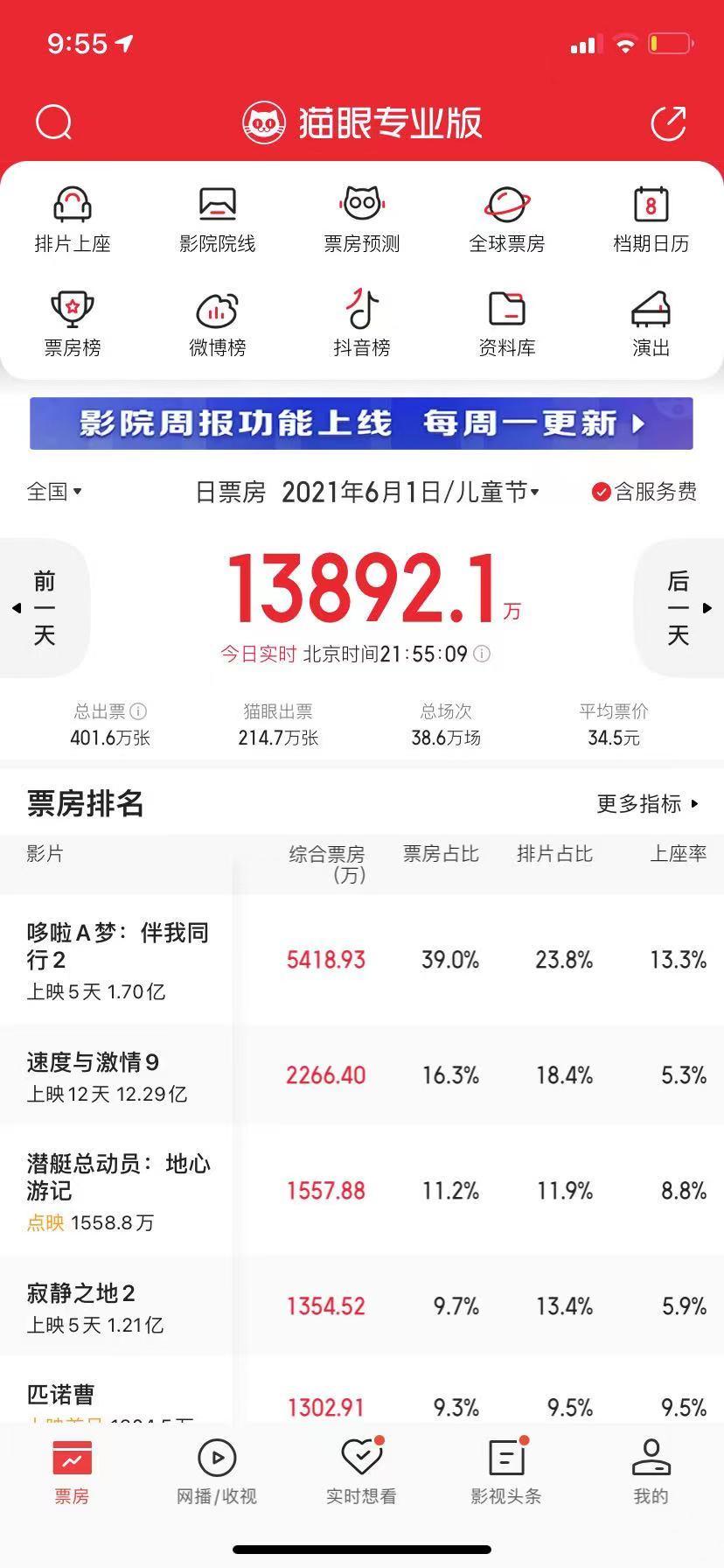
Task: Go to 前一天 previous day
Action: pyautogui.click(x=44, y=608)
